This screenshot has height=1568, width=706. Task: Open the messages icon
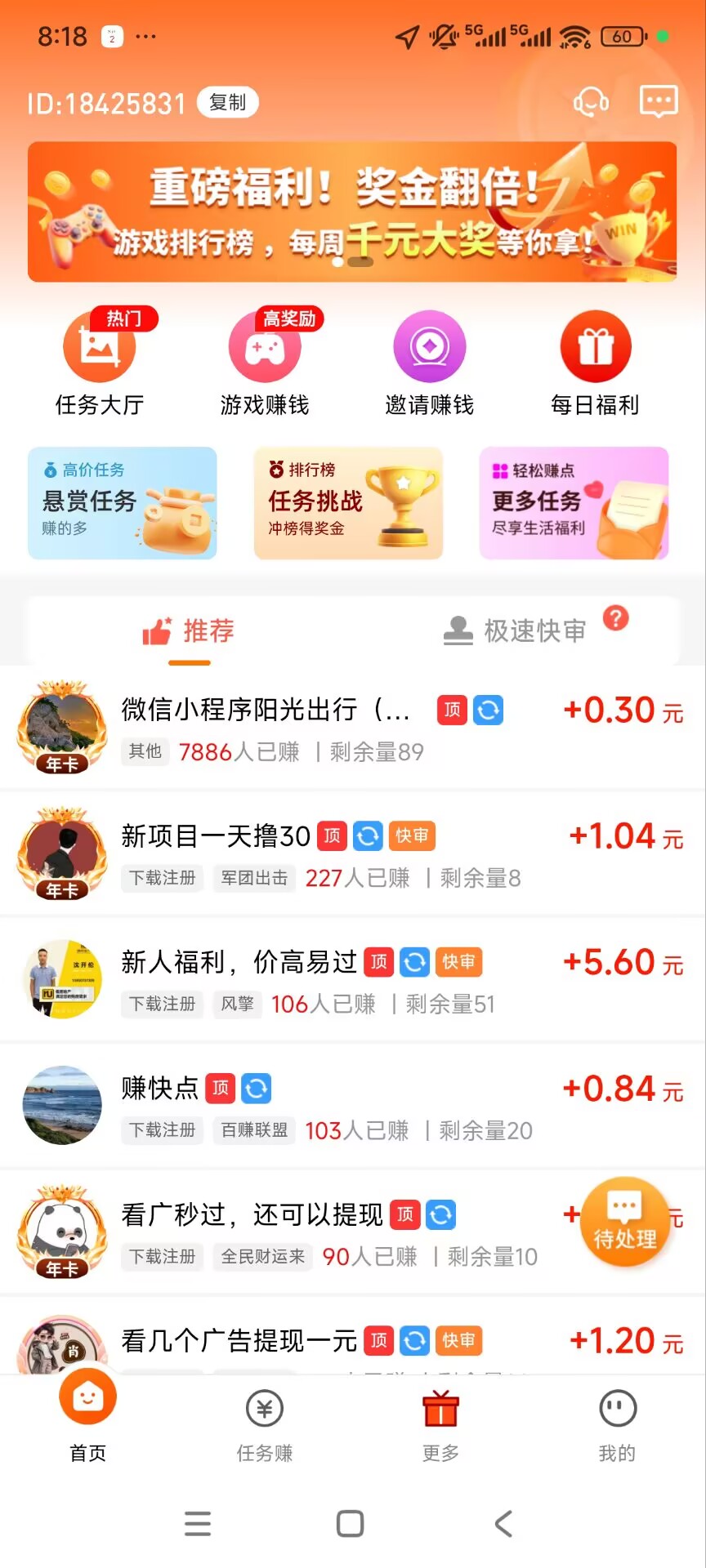point(658,102)
